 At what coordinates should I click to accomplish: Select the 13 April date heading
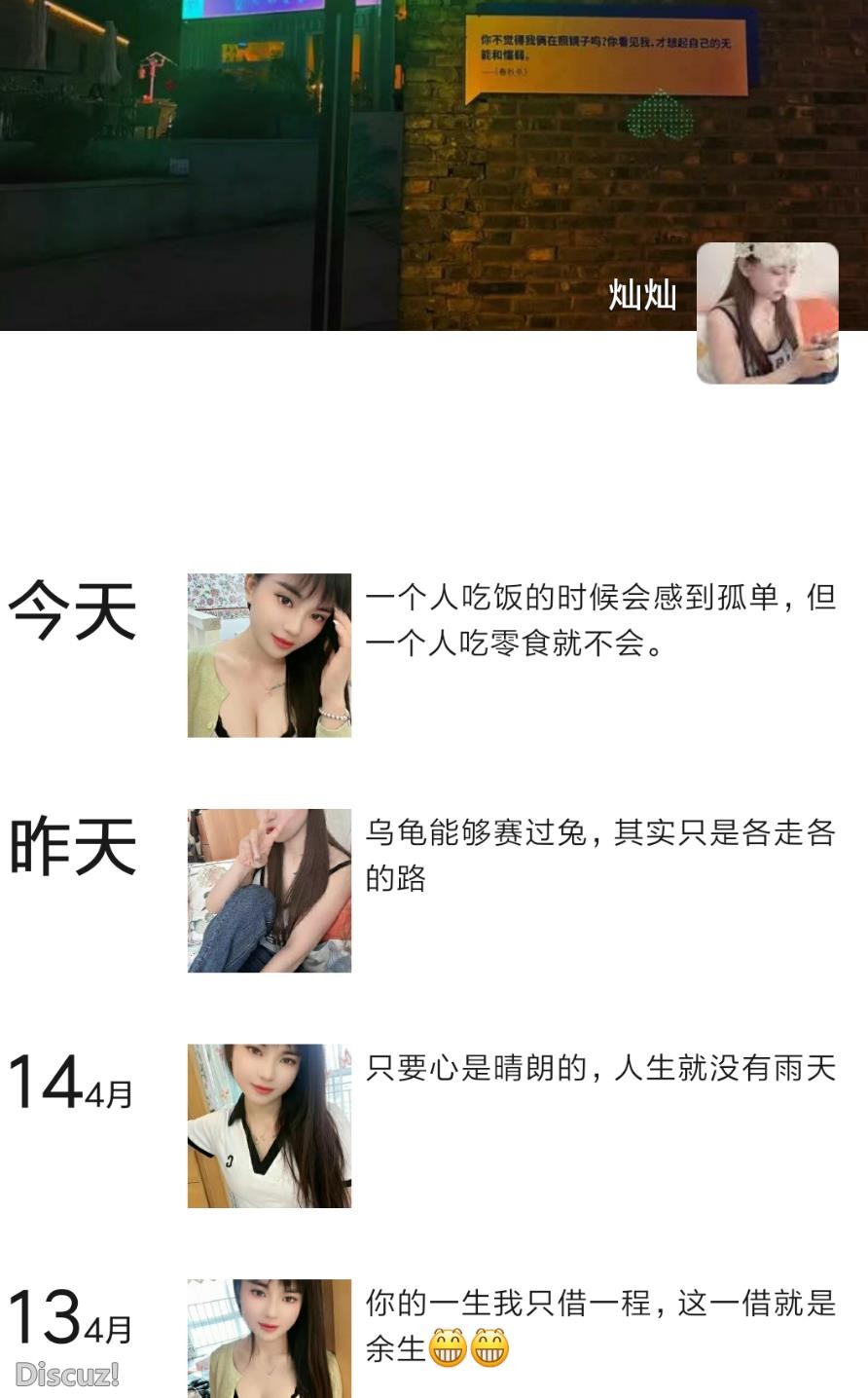tap(66, 1316)
